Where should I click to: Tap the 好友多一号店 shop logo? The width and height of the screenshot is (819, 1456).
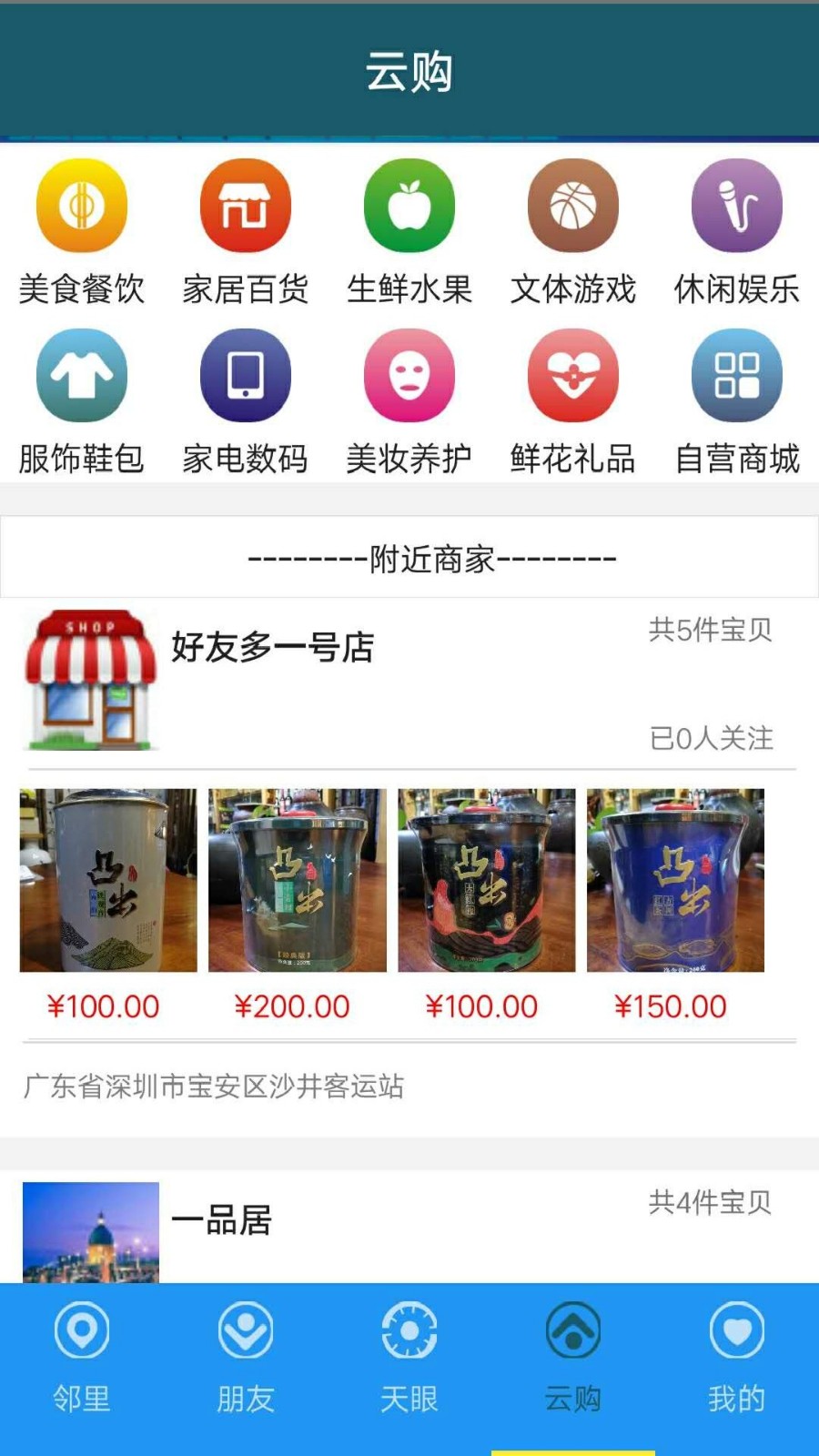click(91, 679)
